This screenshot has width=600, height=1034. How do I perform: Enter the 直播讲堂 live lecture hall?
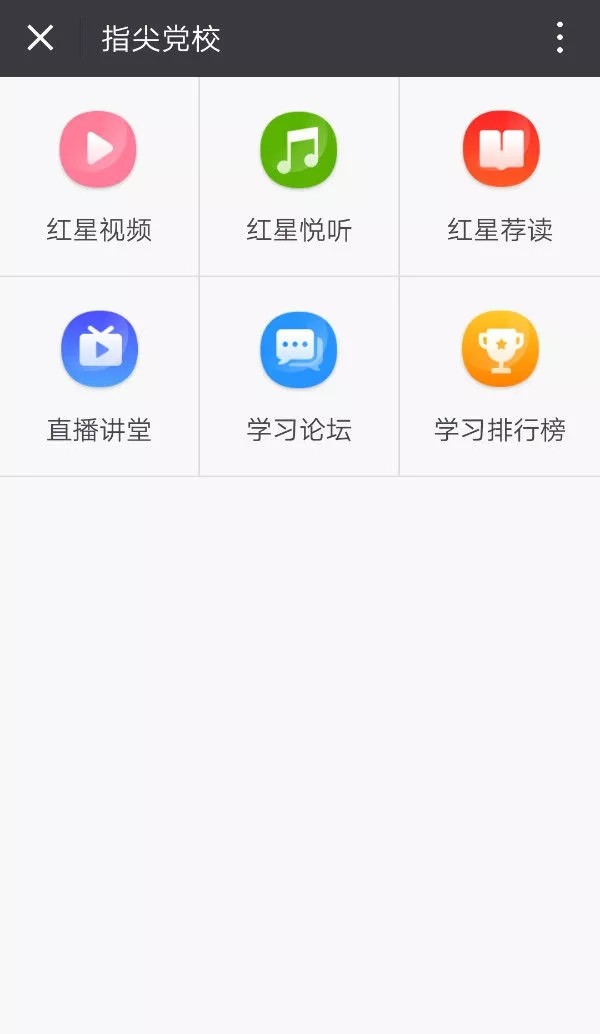coord(99,377)
